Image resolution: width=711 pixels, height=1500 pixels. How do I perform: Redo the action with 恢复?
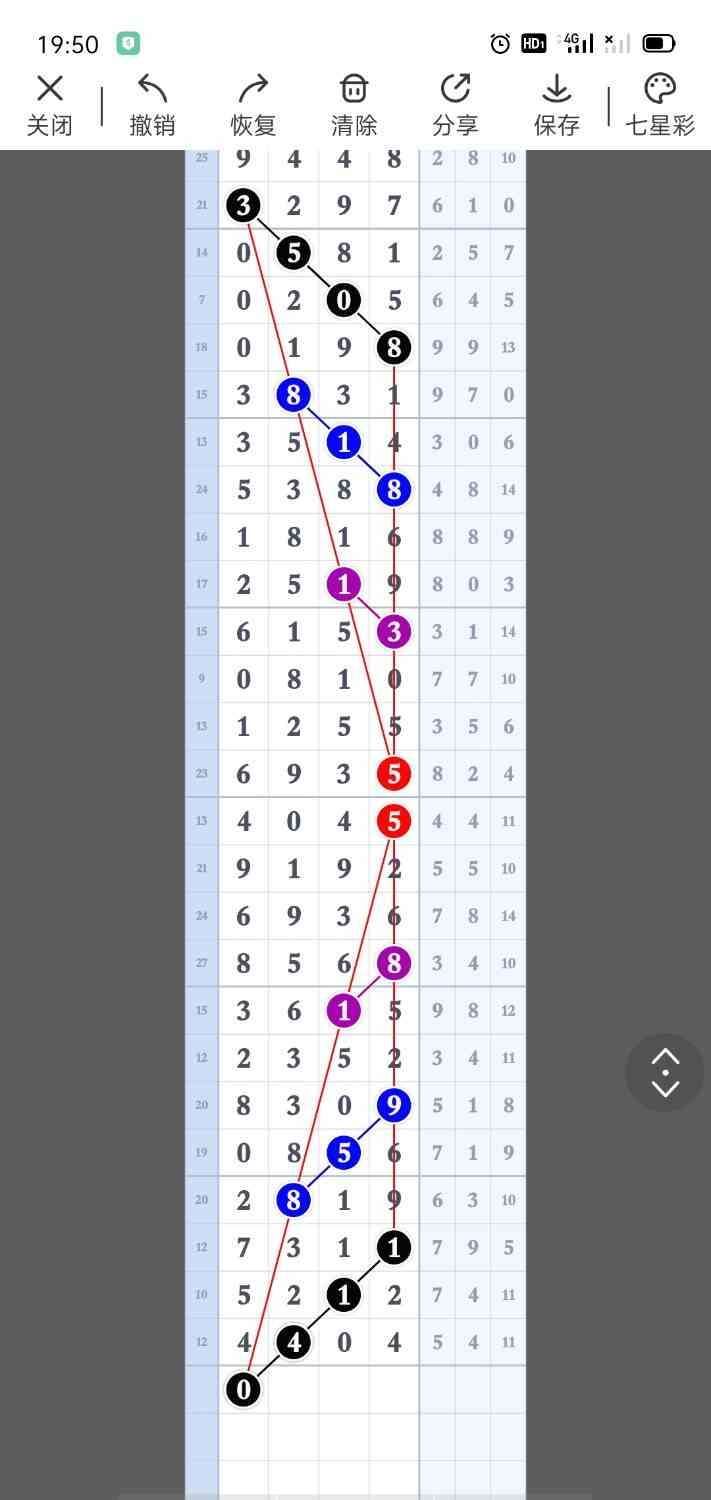[x=253, y=105]
